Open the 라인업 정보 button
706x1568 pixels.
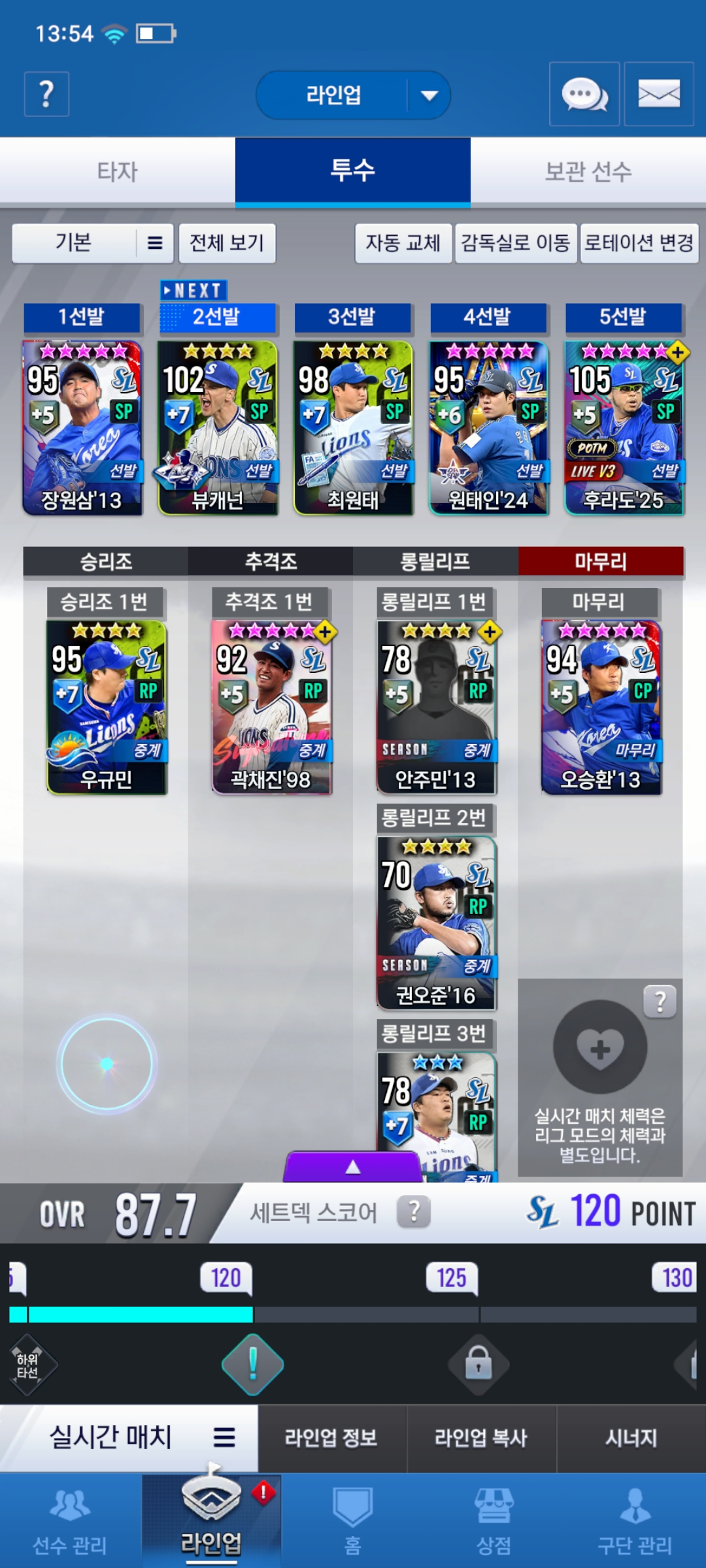point(331,1438)
